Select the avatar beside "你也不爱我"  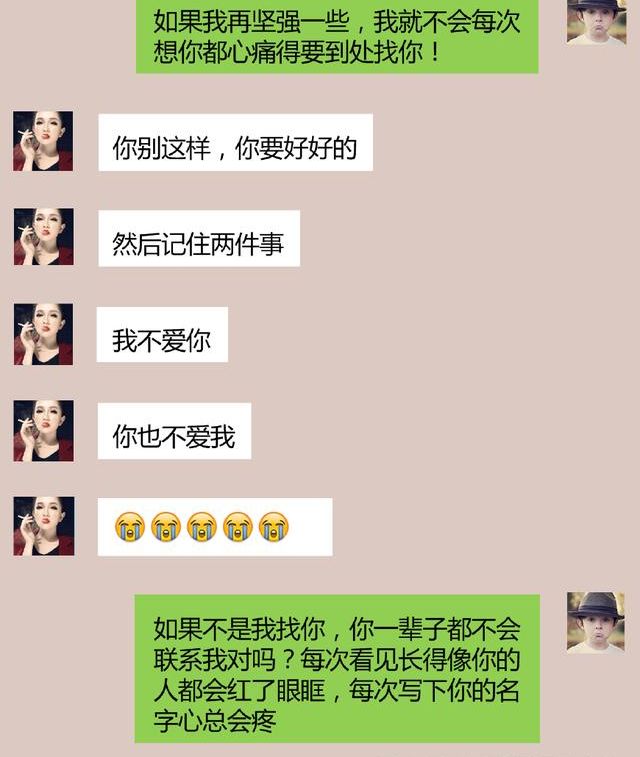(x=43, y=431)
